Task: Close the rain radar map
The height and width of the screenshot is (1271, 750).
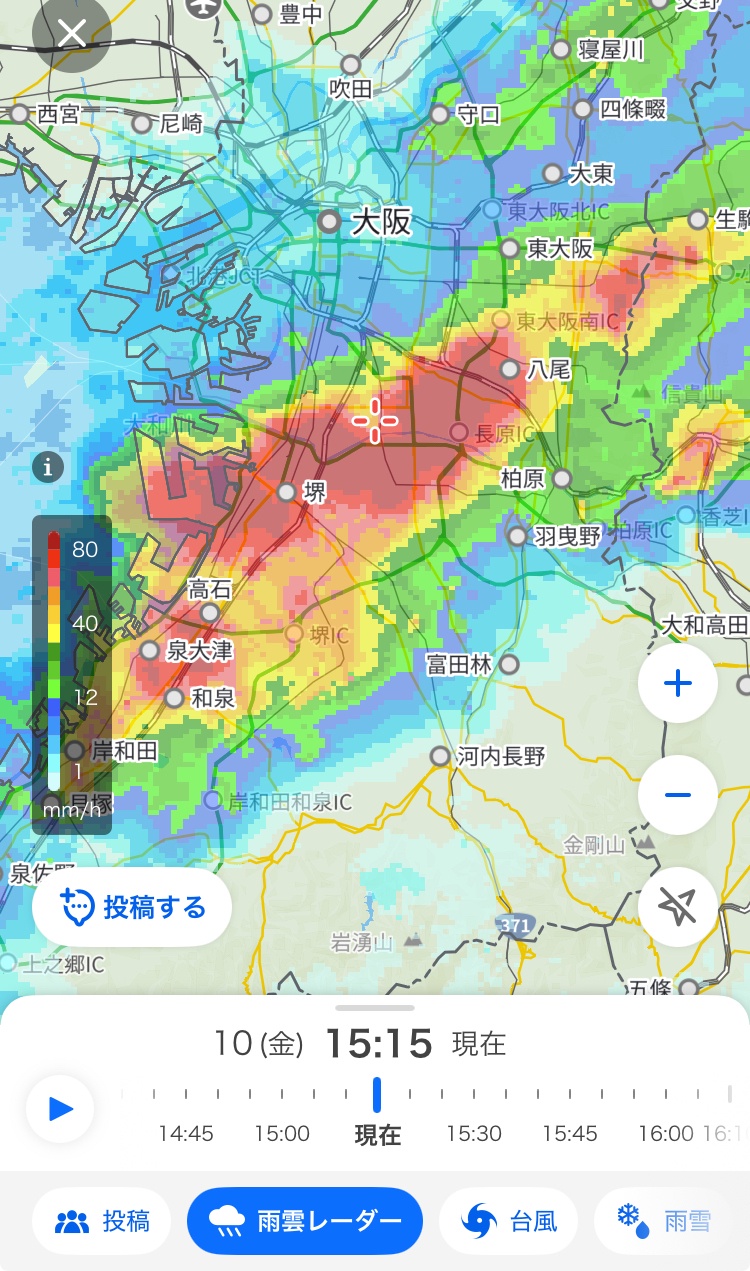Action: click(x=71, y=33)
